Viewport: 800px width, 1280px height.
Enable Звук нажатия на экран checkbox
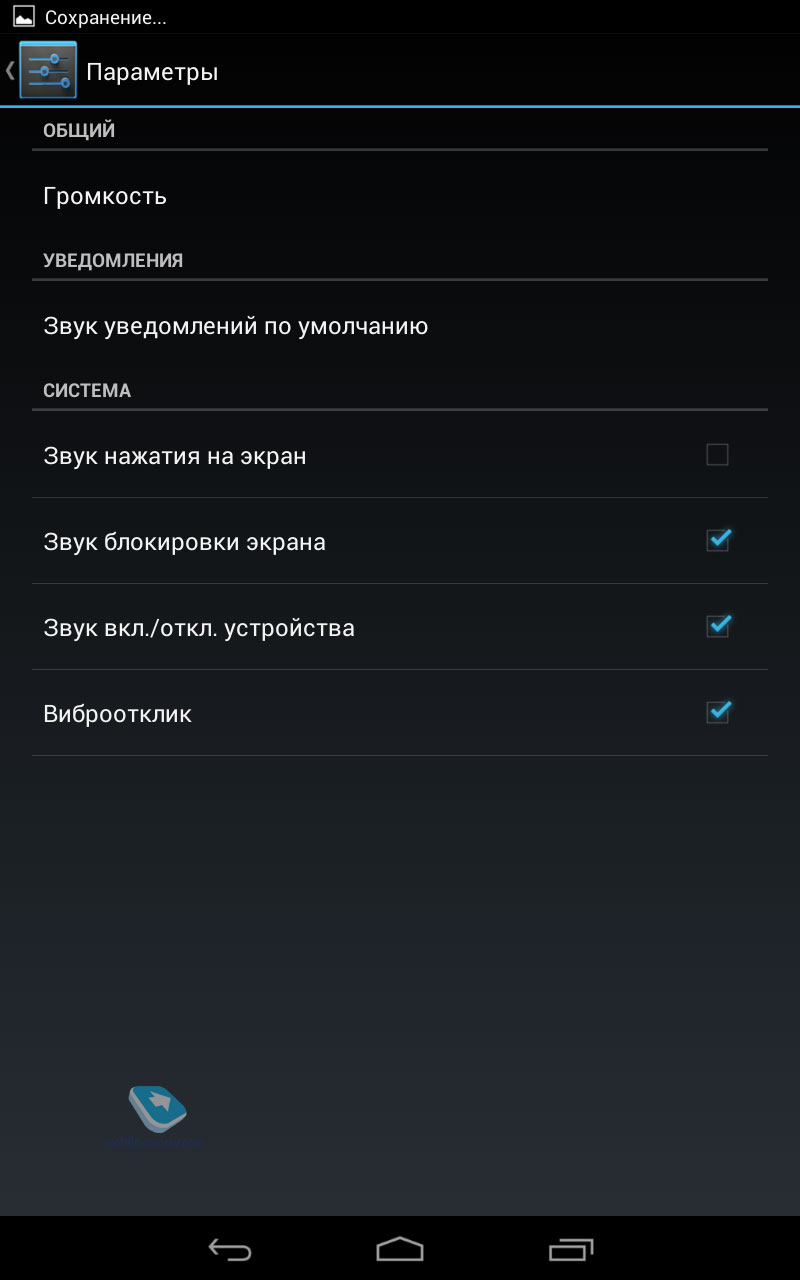(x=717, y=455)
